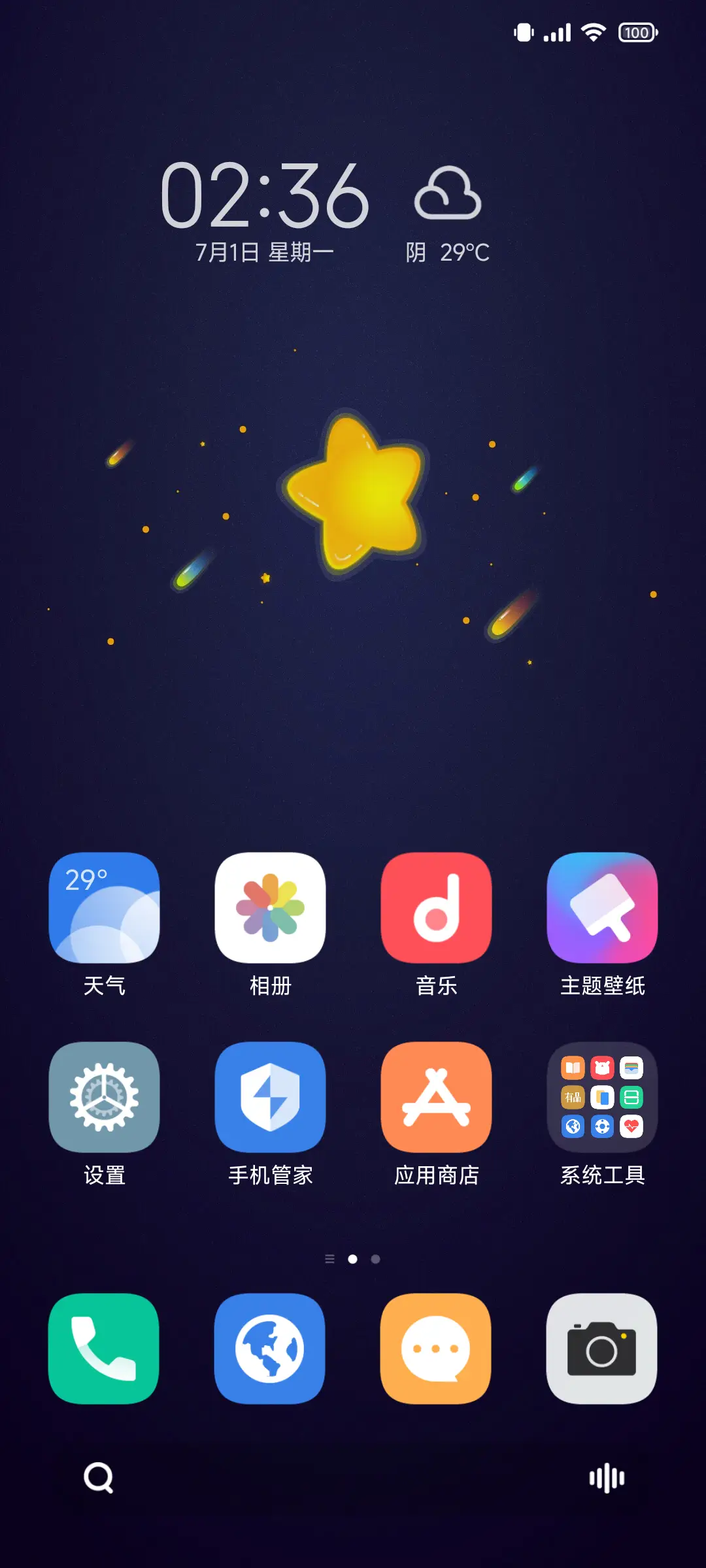This screenshot has width=706, height=1568.
Task: Open the 音乐 music app
Action: point(436,908)
